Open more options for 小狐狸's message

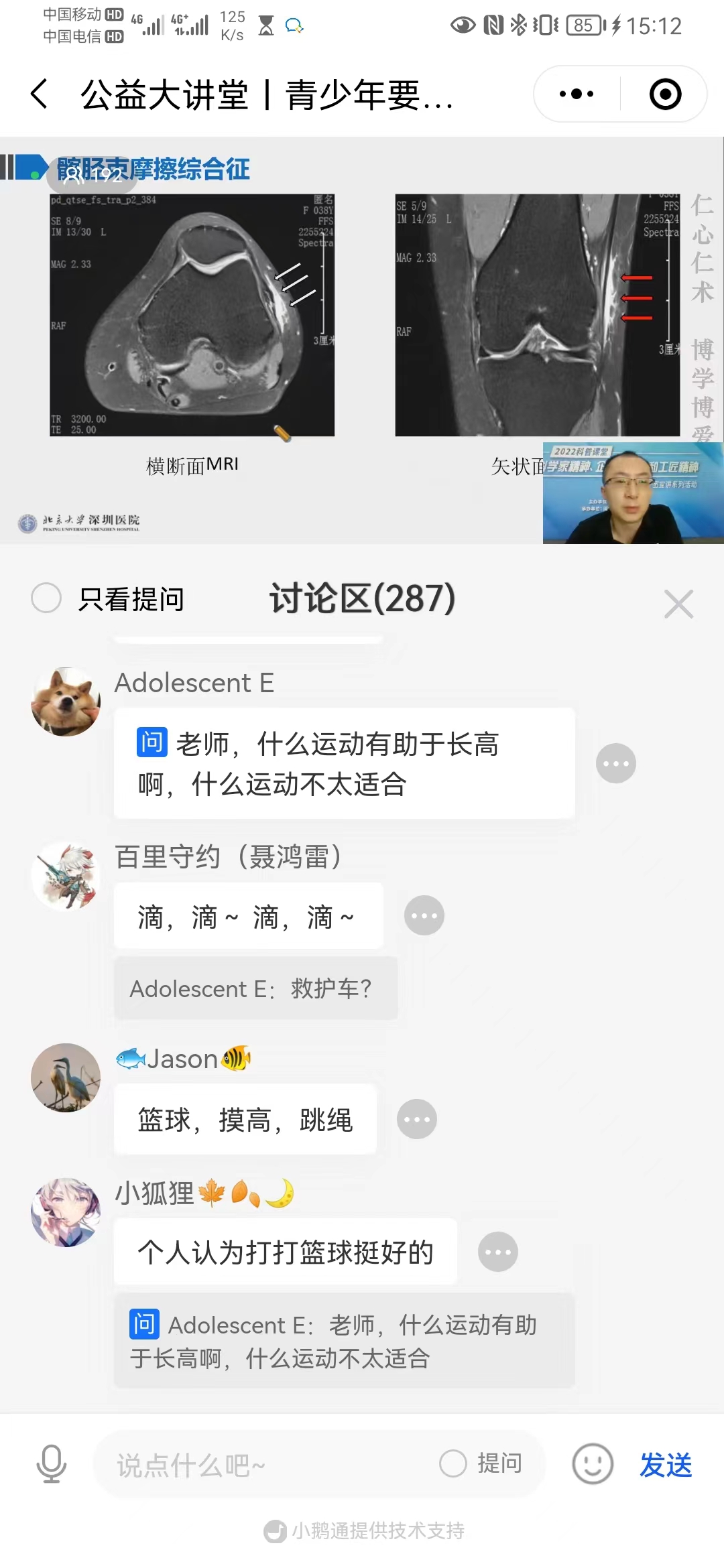497,1252
